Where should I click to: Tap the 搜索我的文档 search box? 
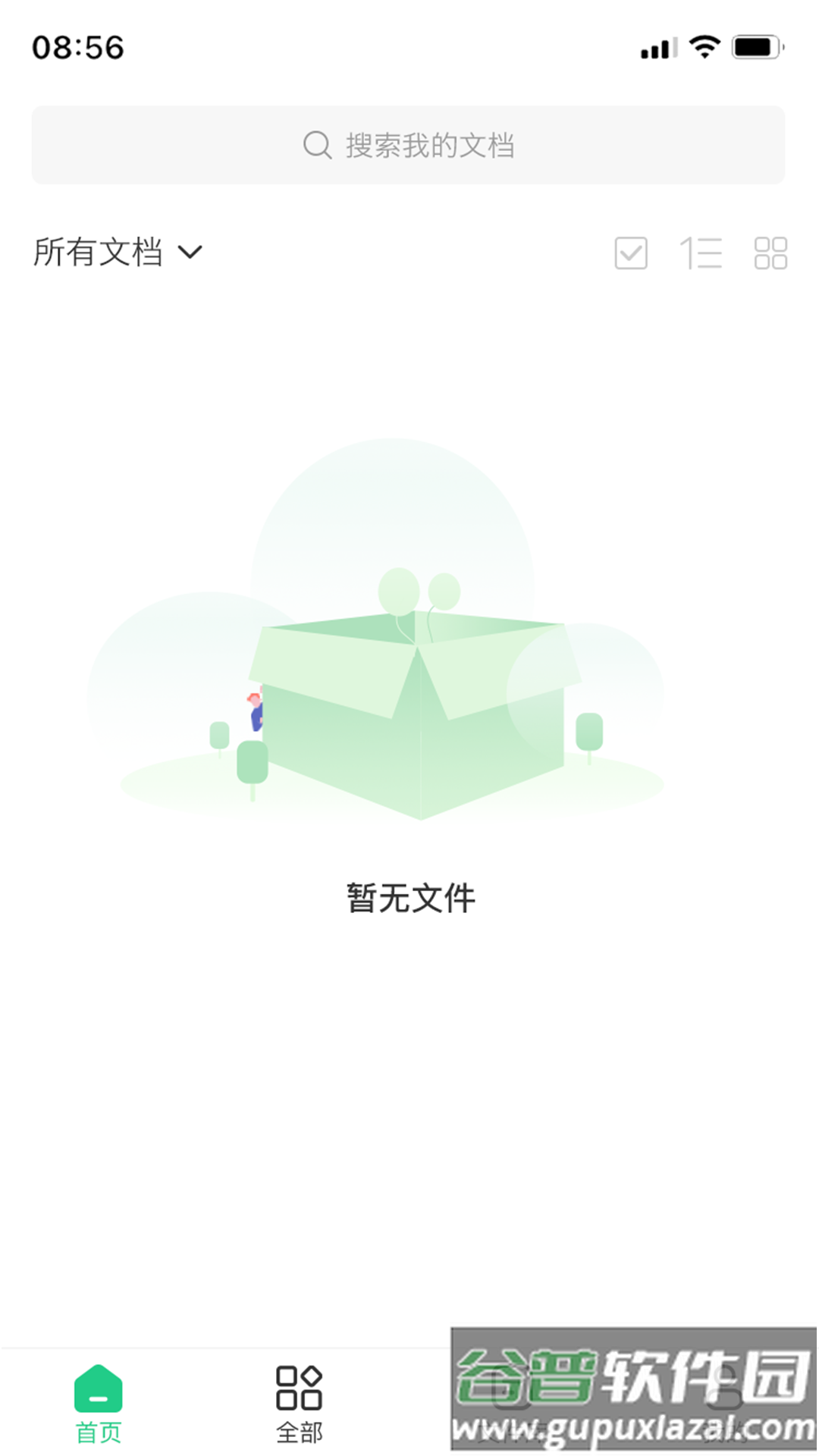408,145
